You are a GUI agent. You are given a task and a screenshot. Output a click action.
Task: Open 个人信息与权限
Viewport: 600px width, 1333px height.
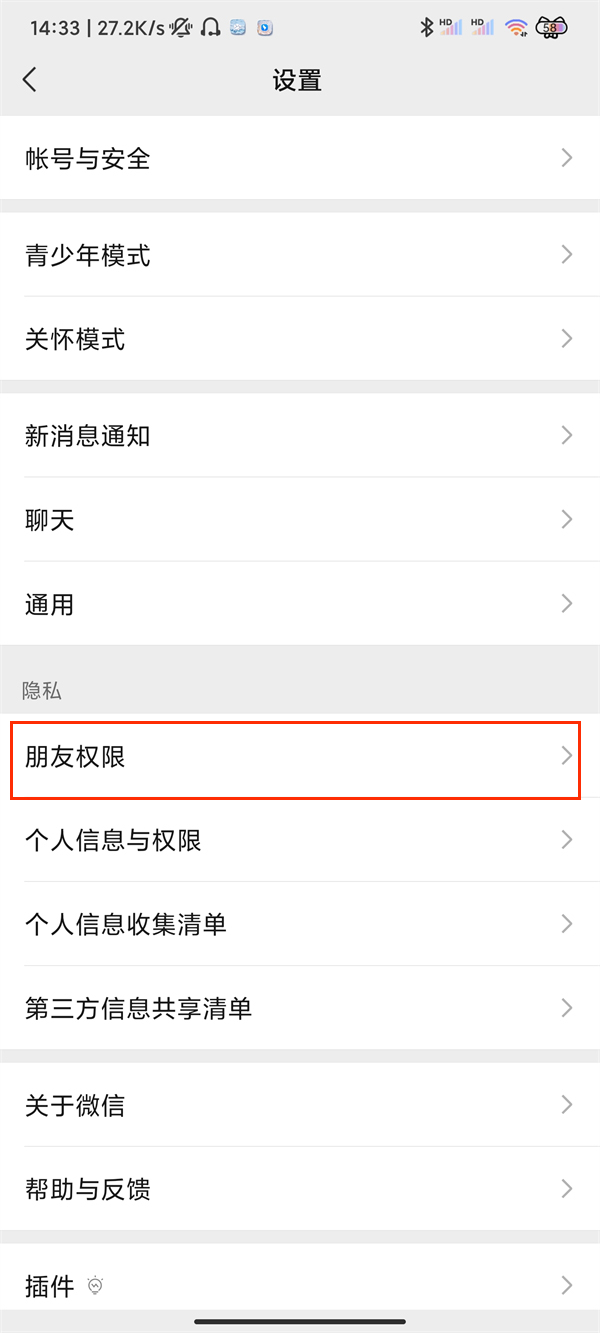click(x=300, y=840)
